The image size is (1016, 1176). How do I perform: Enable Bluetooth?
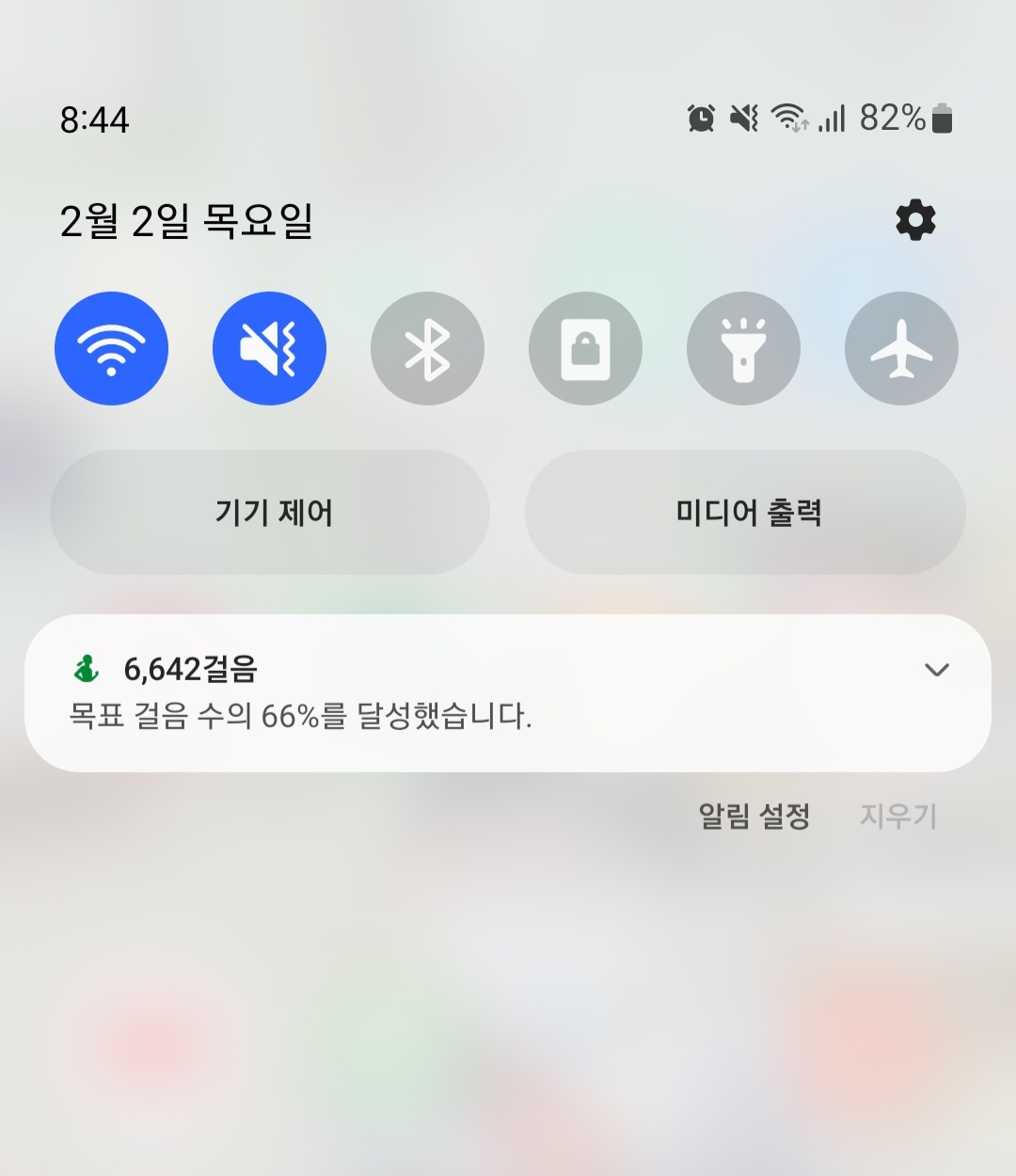click(428, 349)
